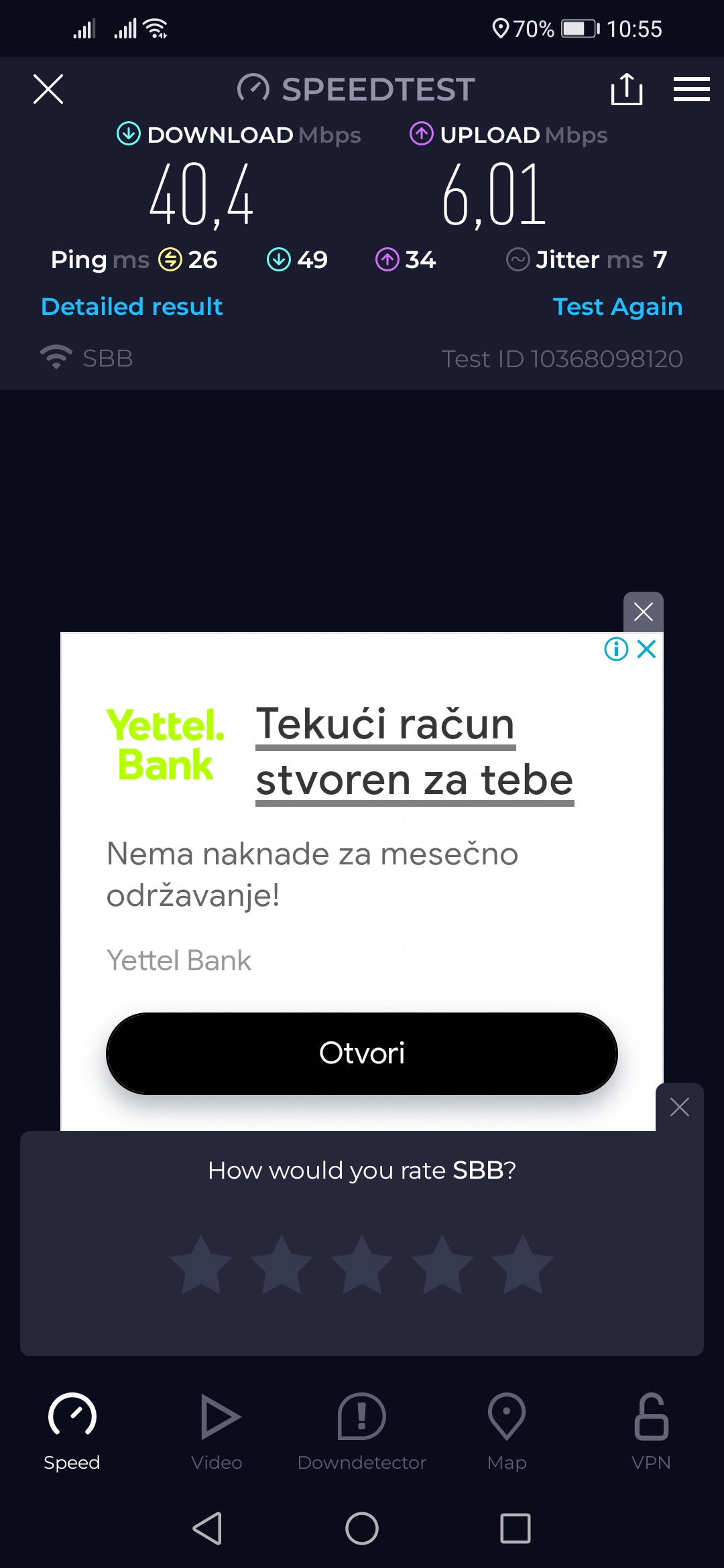Image resolution: width=724 pixels, height=1568 pixels.
Task: Rate SBB five stars
Action: (x=522, y=1264)
